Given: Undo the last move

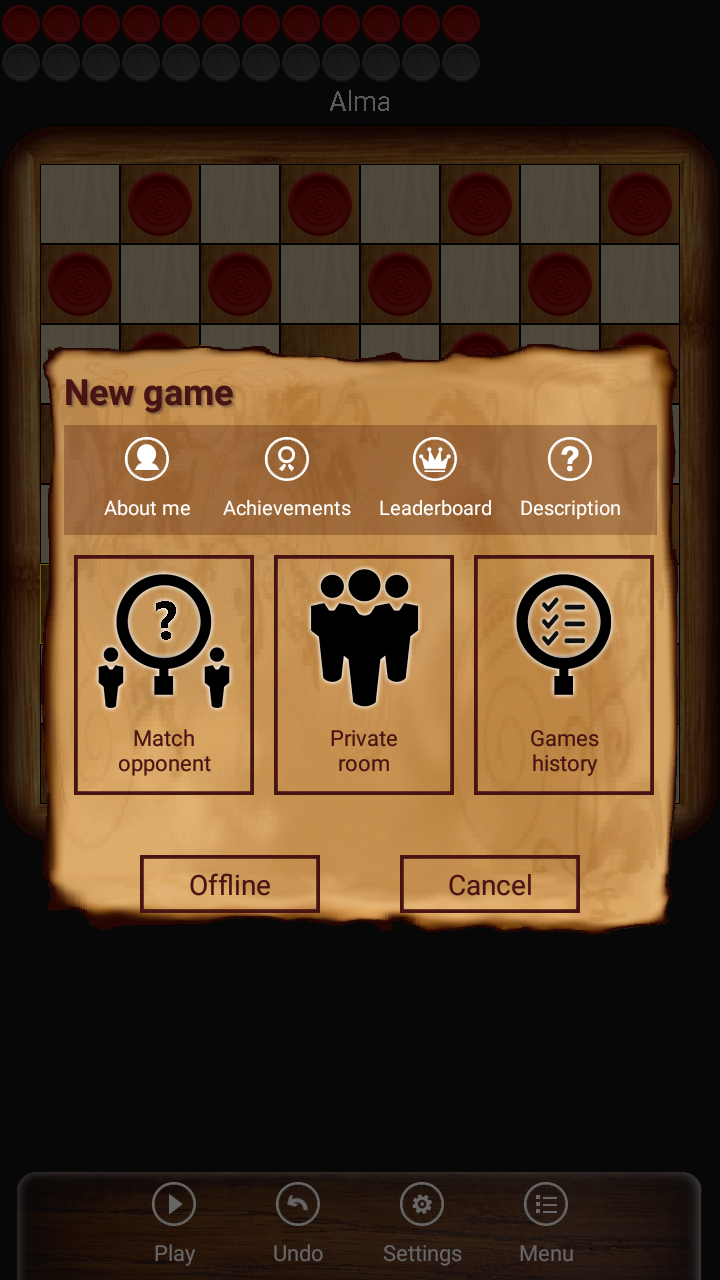Looking at the screenshot, I should (x=298, y=1224).
